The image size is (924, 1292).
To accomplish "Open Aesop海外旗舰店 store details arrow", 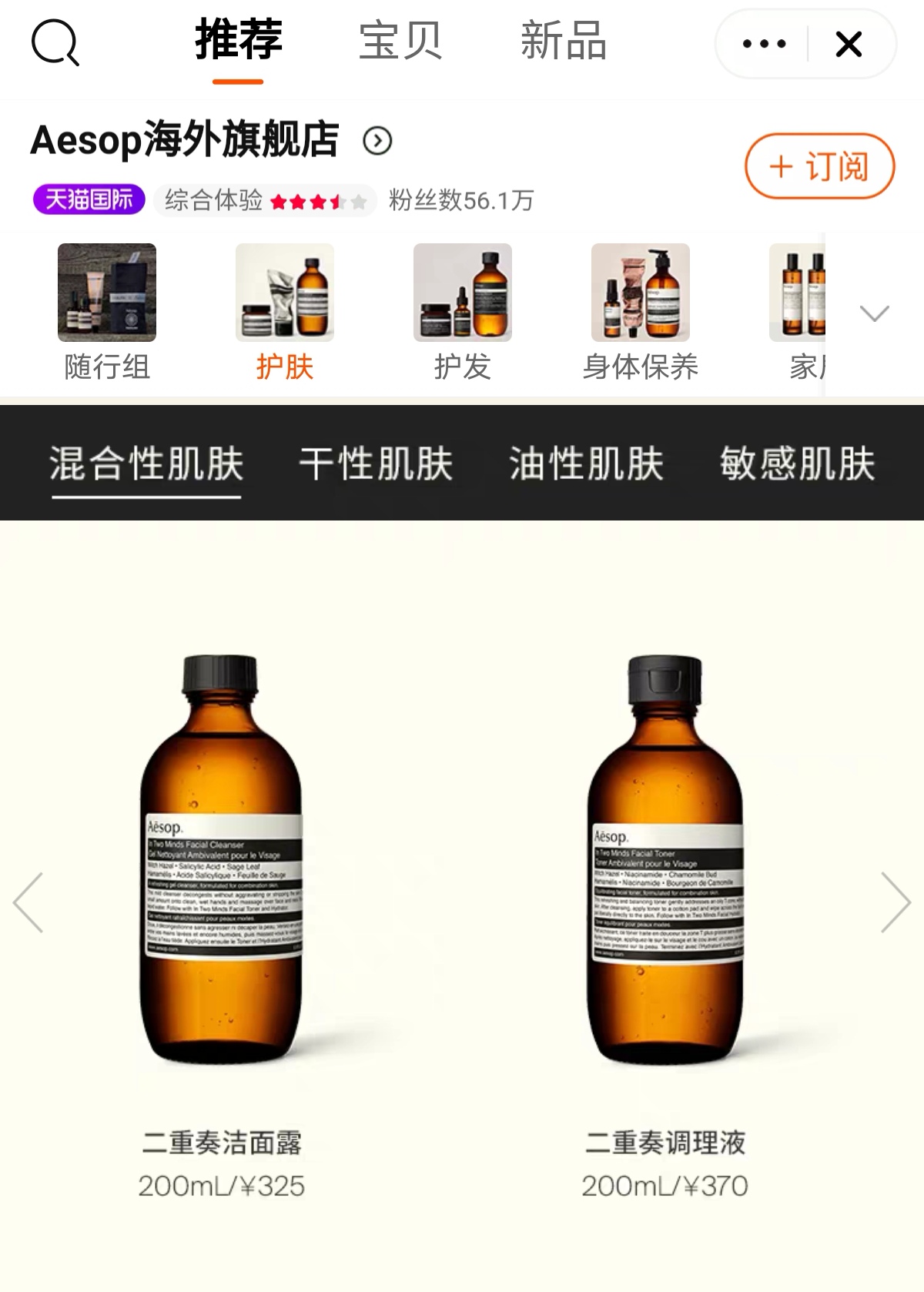I will point(377,141).
